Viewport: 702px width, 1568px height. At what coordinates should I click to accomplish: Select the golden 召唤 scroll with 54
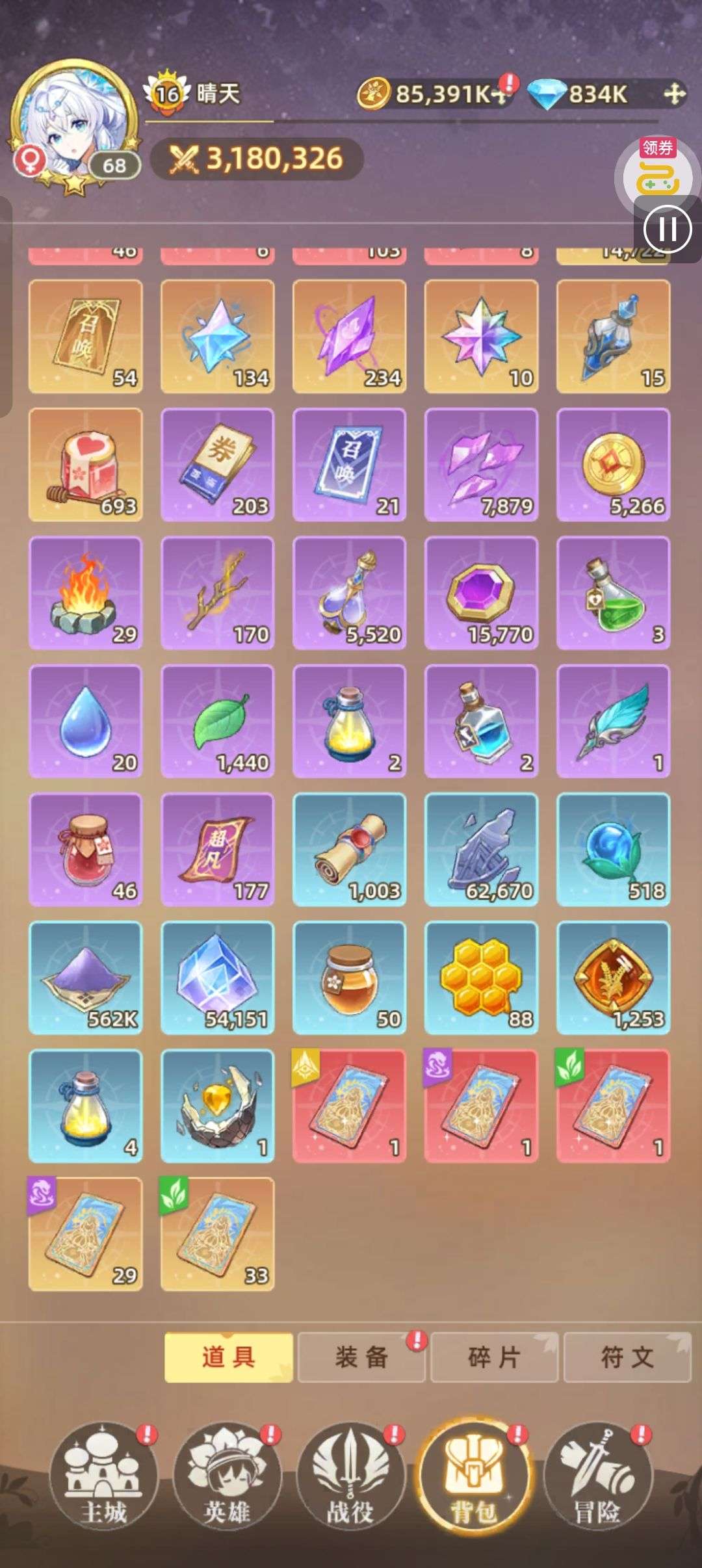click(85, 336)
